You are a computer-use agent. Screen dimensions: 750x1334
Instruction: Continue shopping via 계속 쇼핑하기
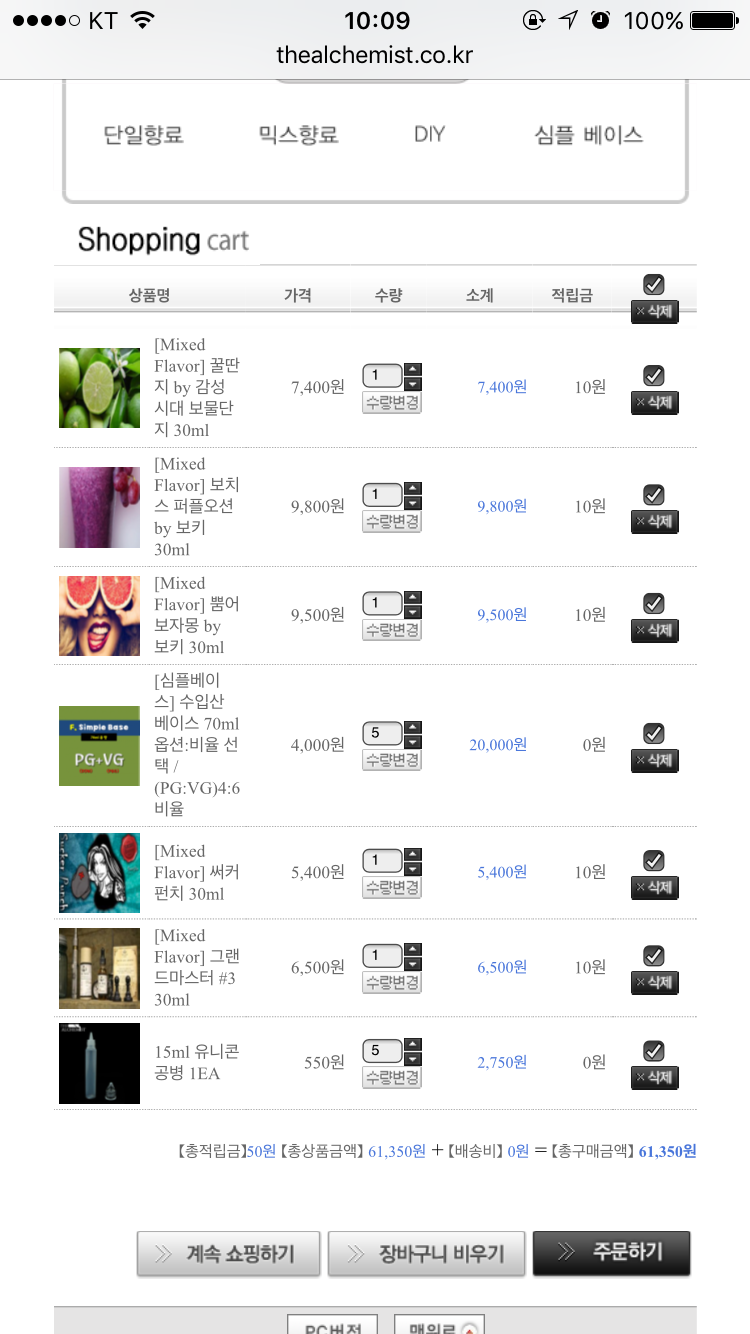coord(229,1254)
